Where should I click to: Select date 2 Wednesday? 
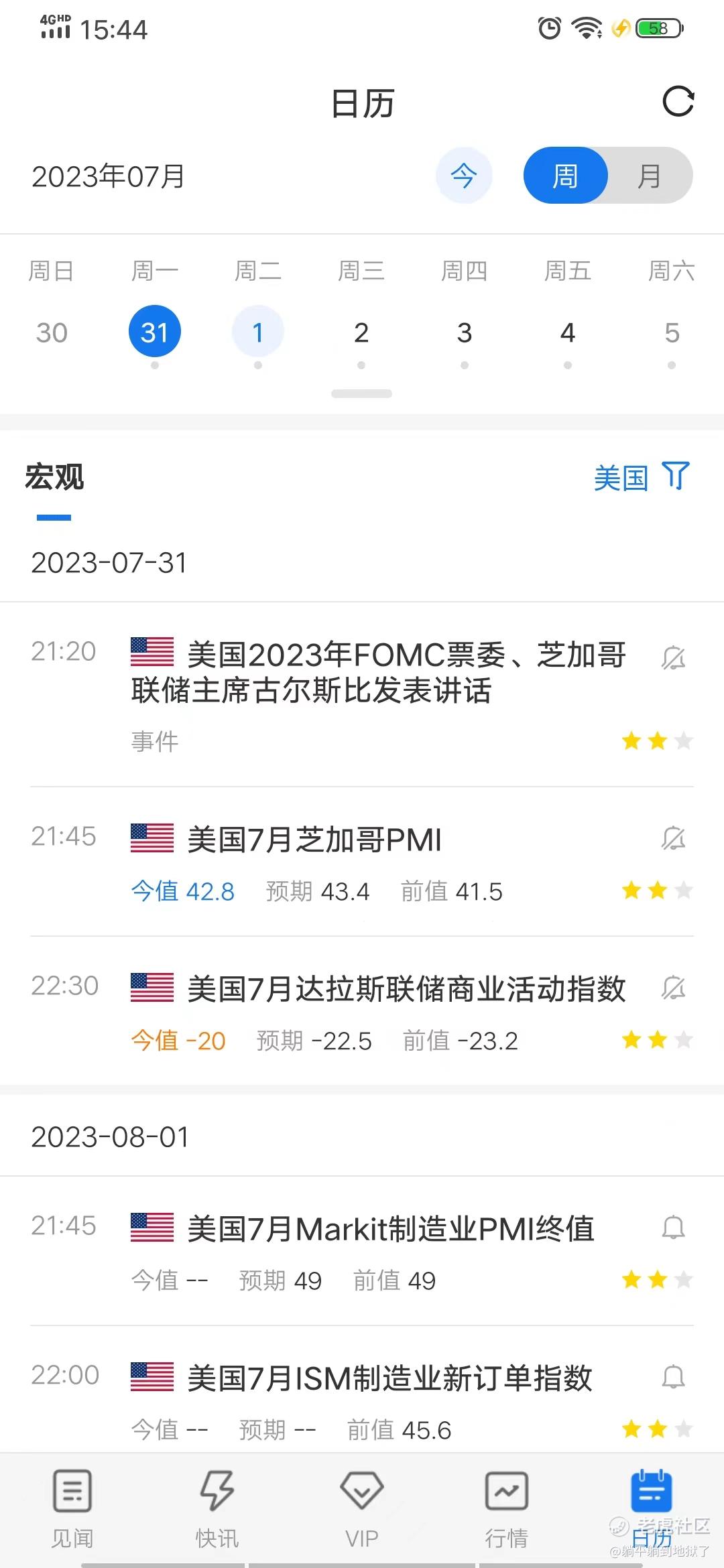[361, 332]
